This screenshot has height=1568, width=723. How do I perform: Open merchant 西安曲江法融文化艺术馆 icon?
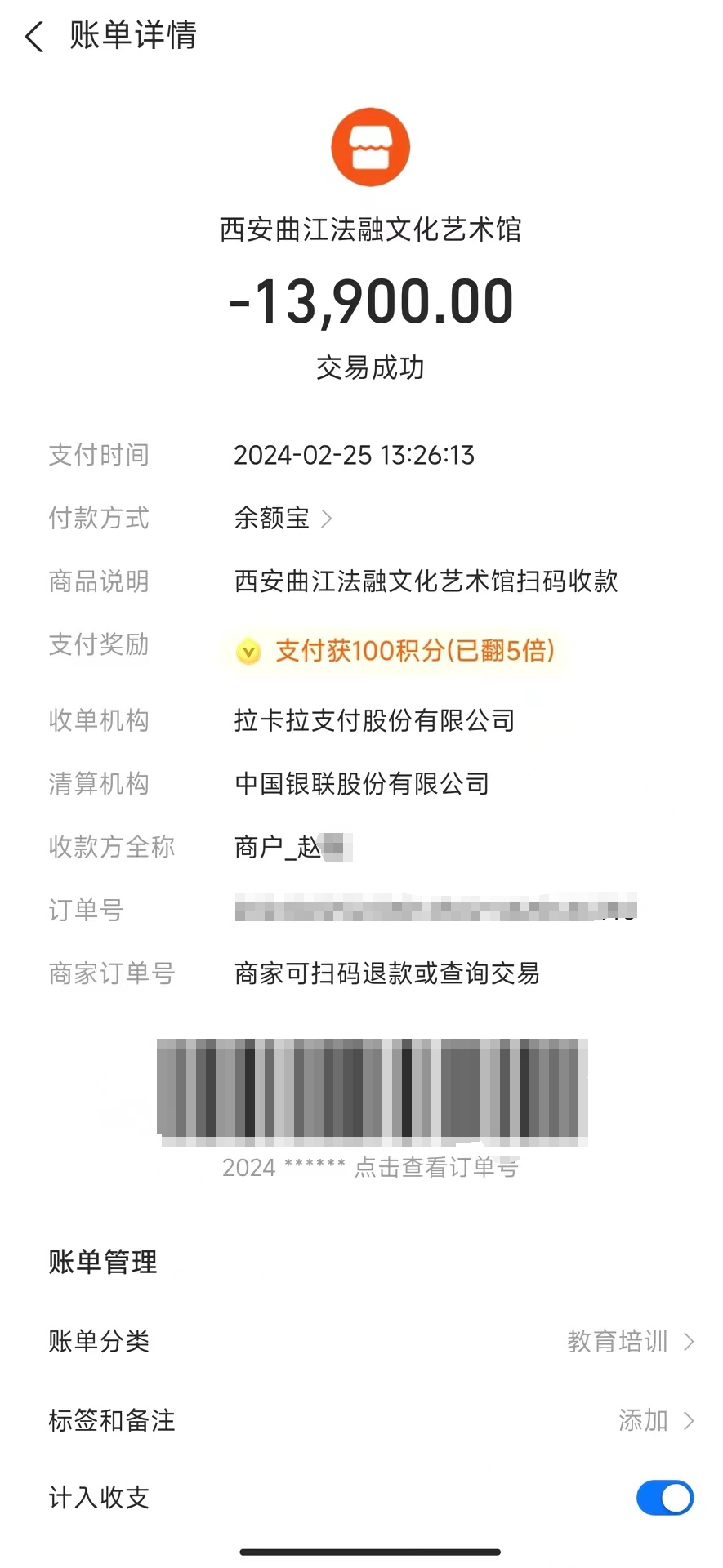(x=370, y=148)
